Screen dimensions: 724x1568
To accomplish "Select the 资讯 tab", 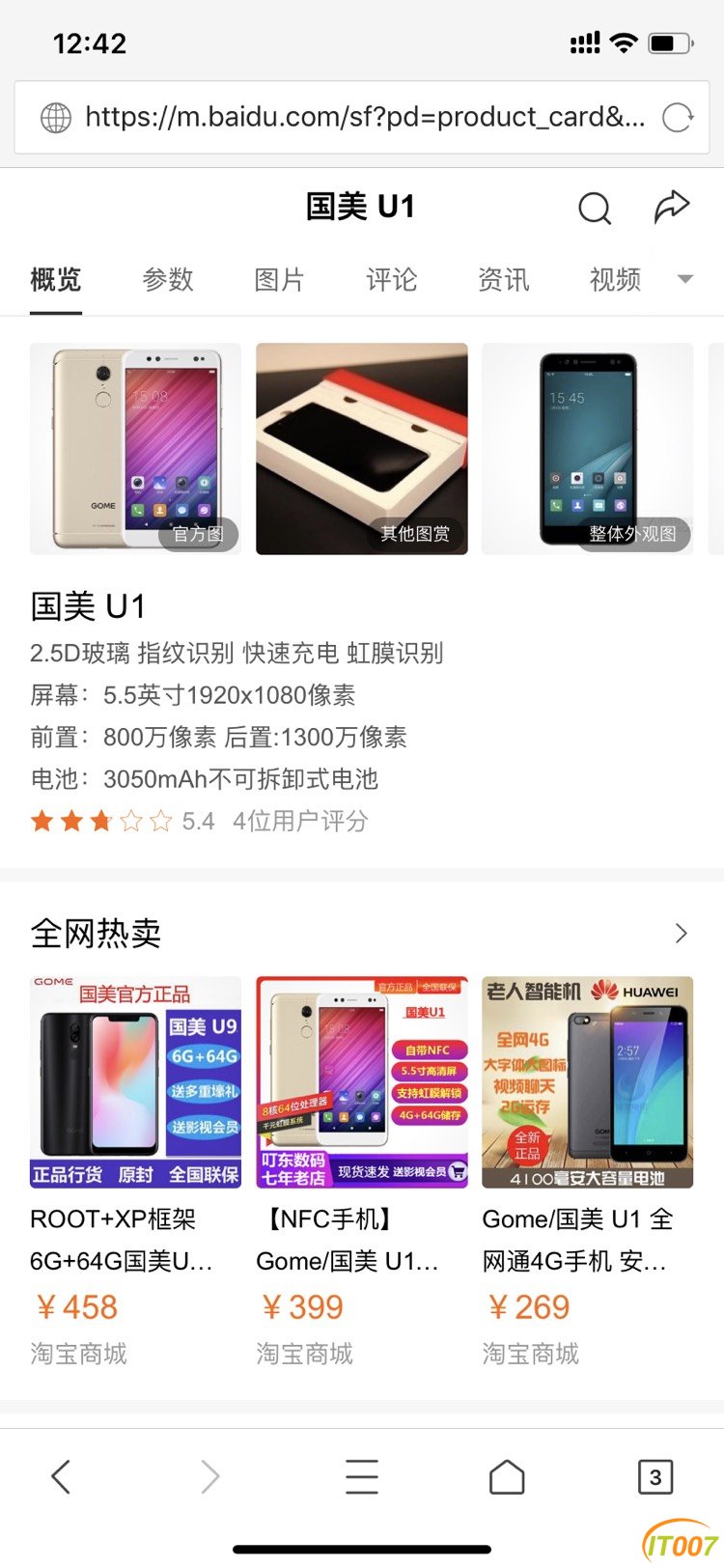I will coord(503,280).
